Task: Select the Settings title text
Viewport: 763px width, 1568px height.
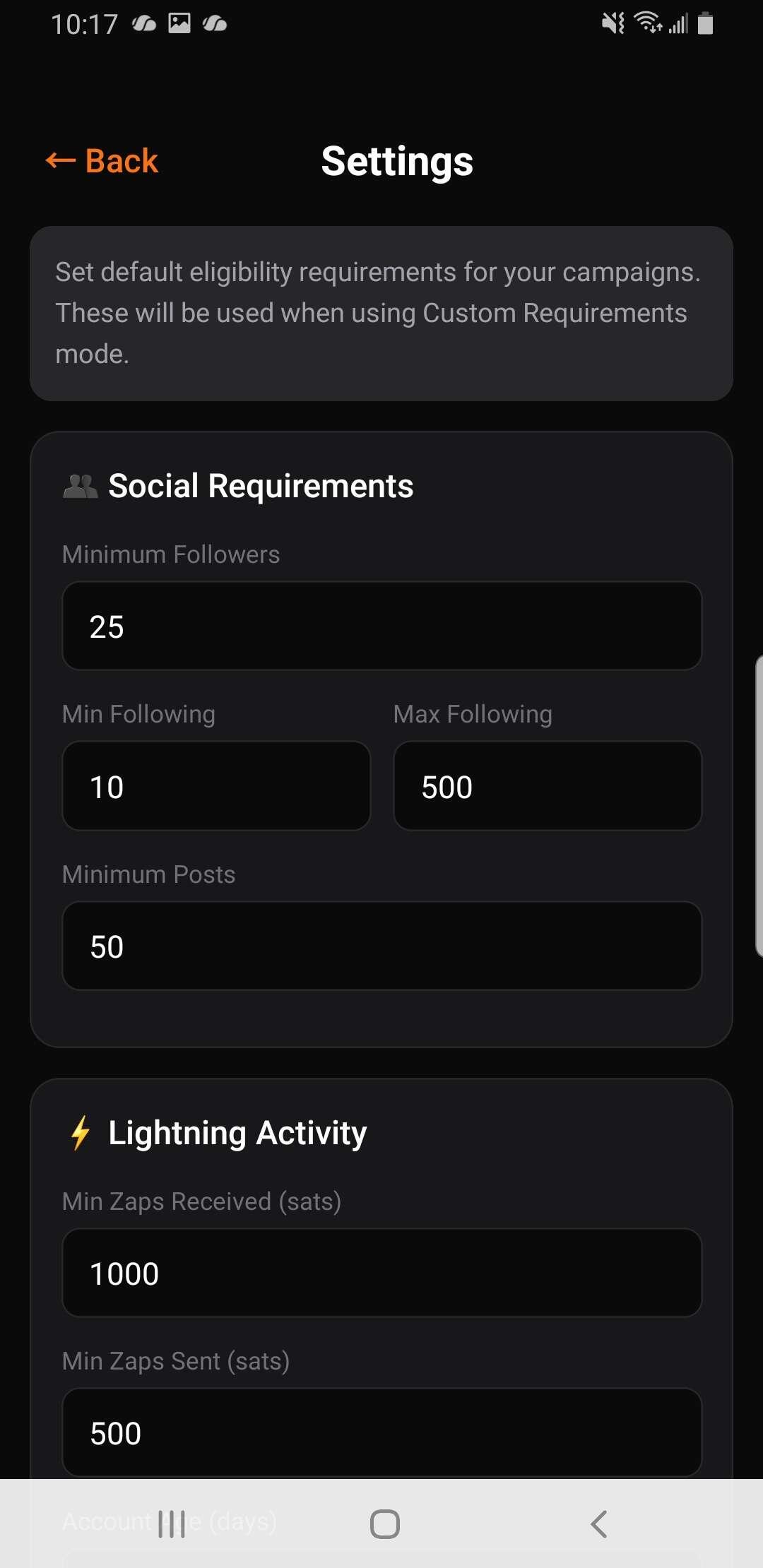Action: [x=397, y=161]
